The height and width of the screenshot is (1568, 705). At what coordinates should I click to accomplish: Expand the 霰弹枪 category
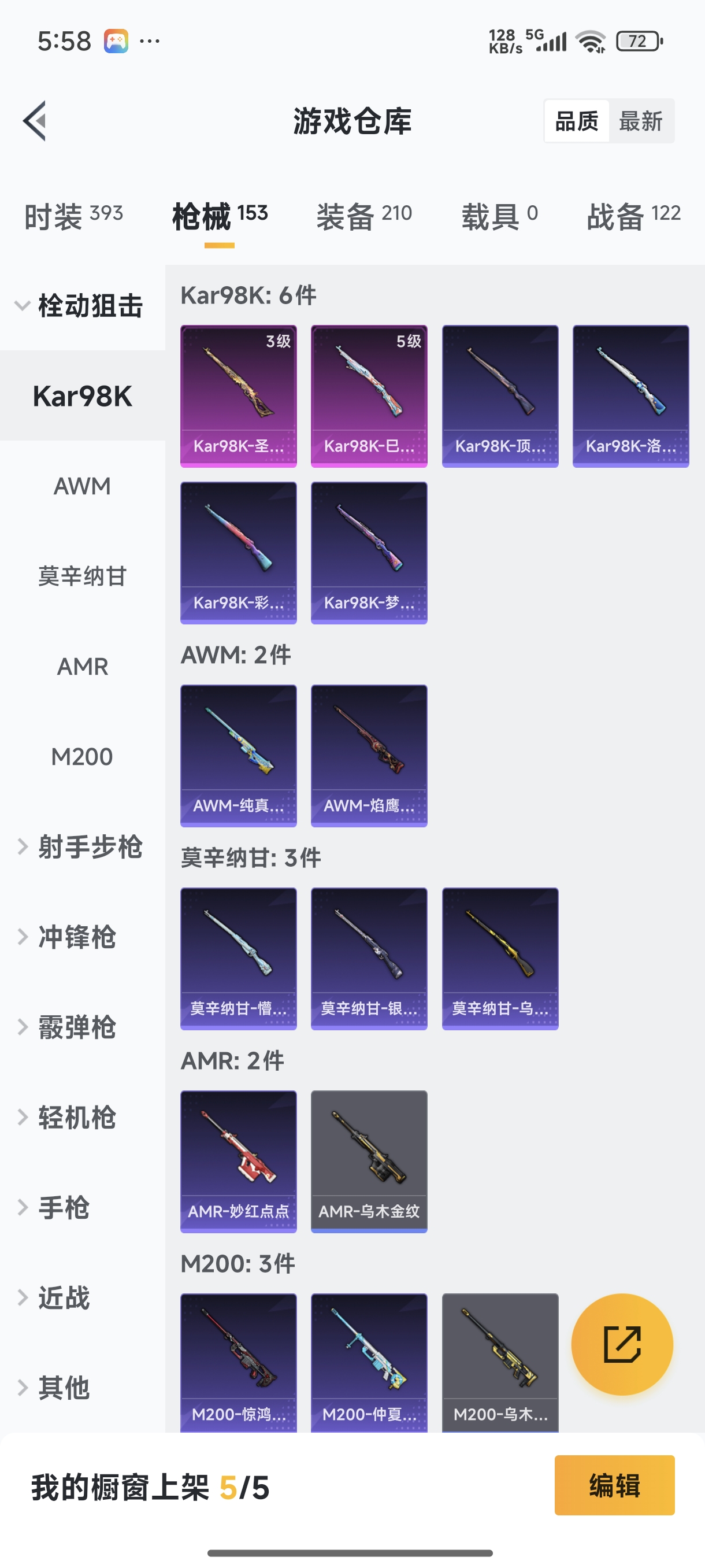tap(76, 1027)
